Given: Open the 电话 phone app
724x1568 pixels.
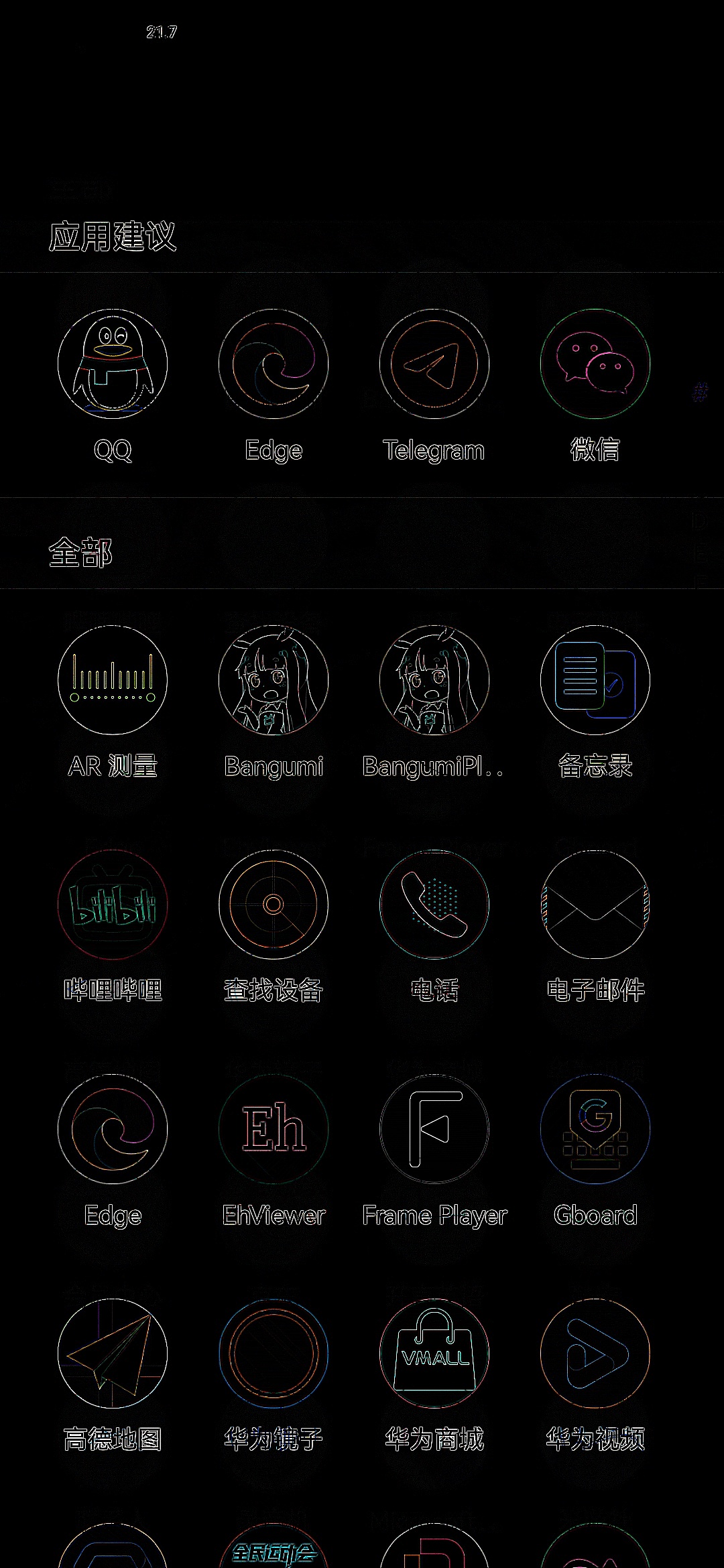Looking at the screenshot, I should coord(434,905).
